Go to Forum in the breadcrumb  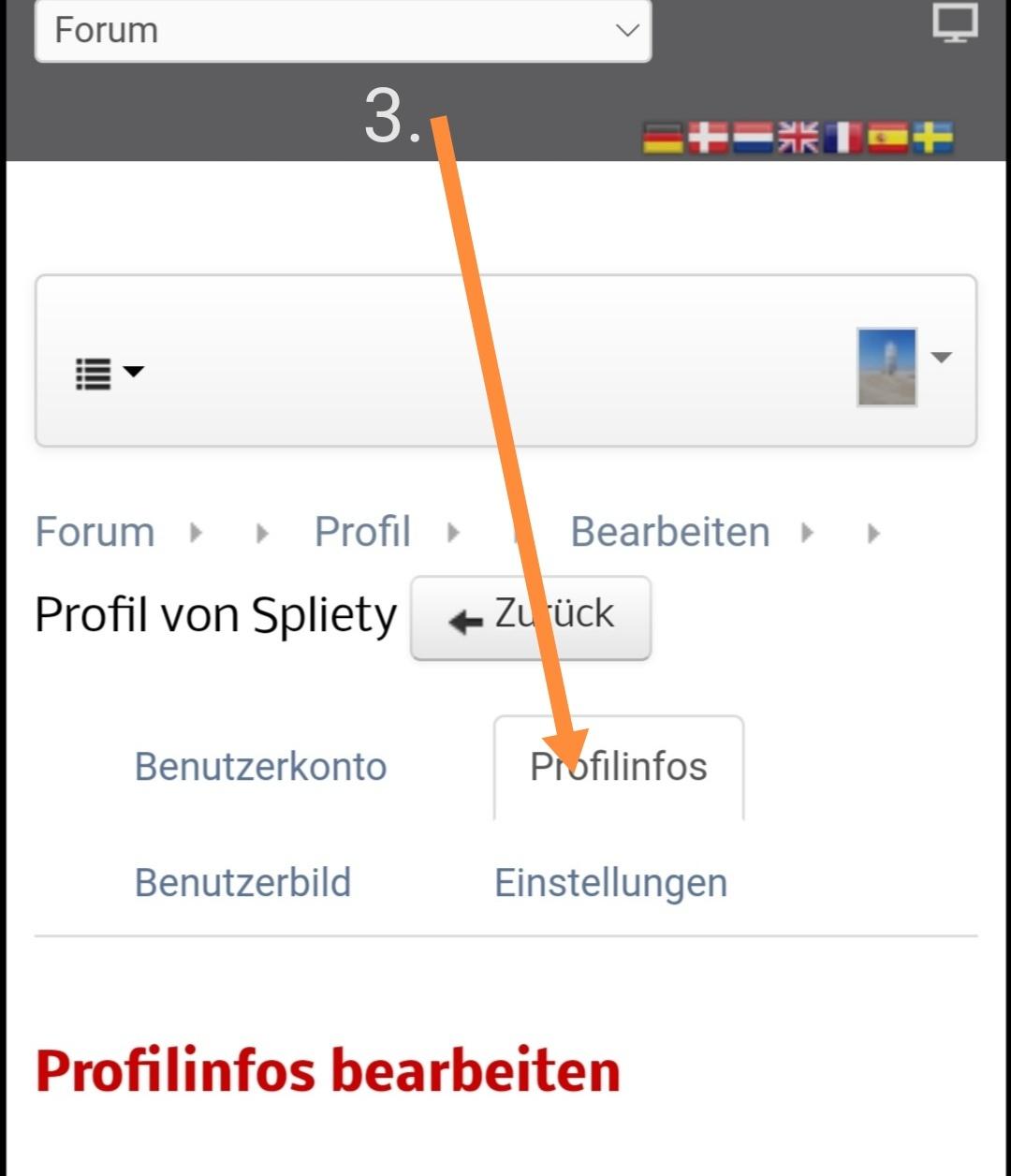coord(95,532)
